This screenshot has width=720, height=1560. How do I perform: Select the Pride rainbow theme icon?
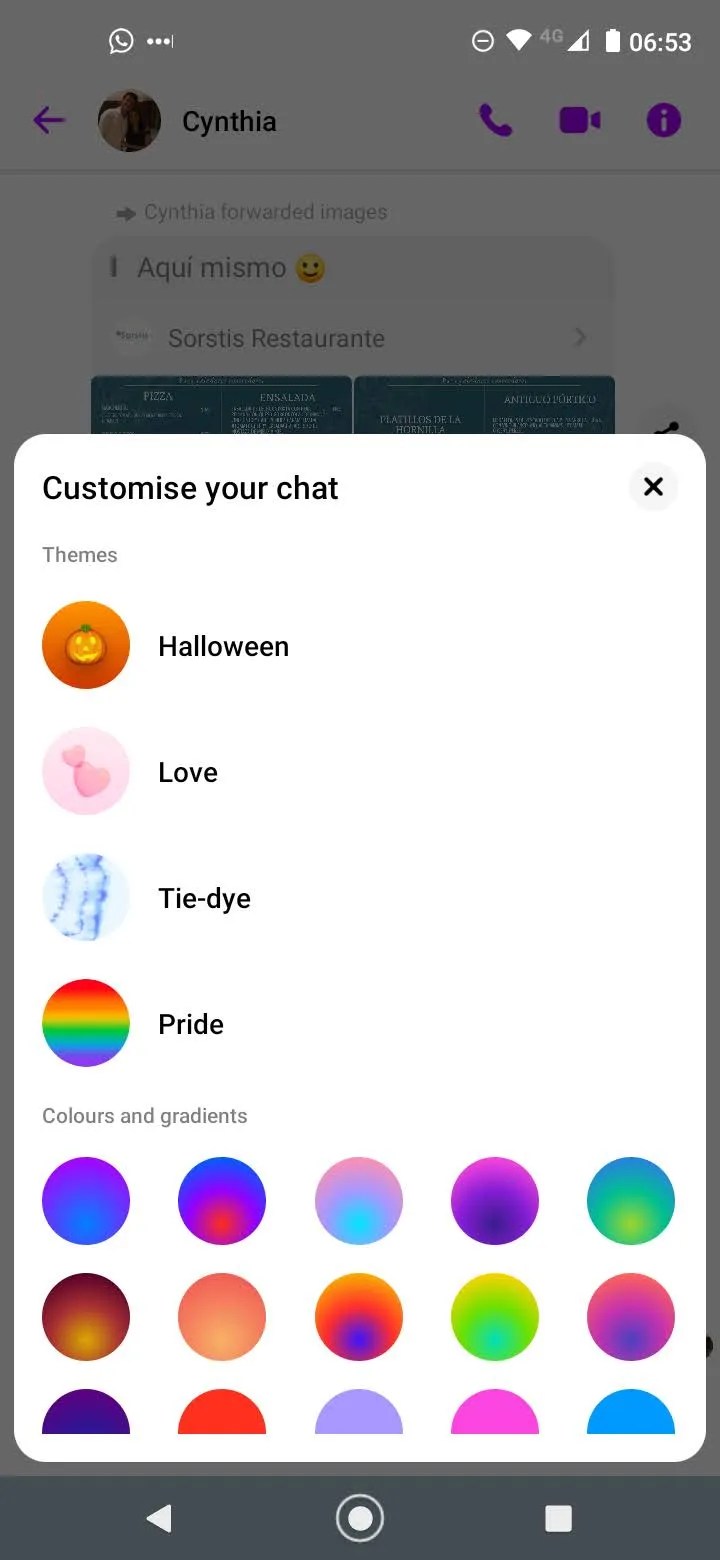[x=86, y=1022]
